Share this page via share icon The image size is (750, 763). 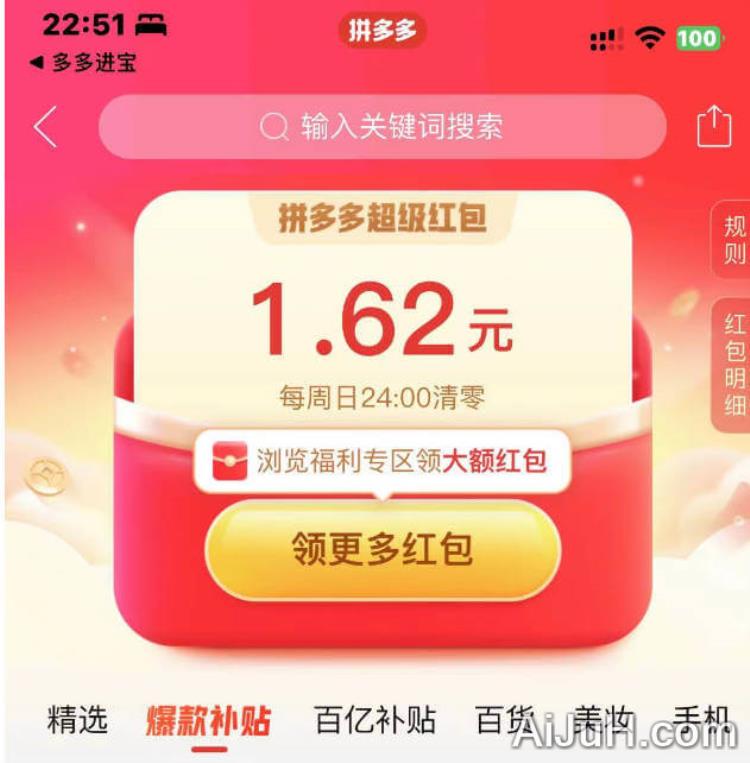[714, 127]
